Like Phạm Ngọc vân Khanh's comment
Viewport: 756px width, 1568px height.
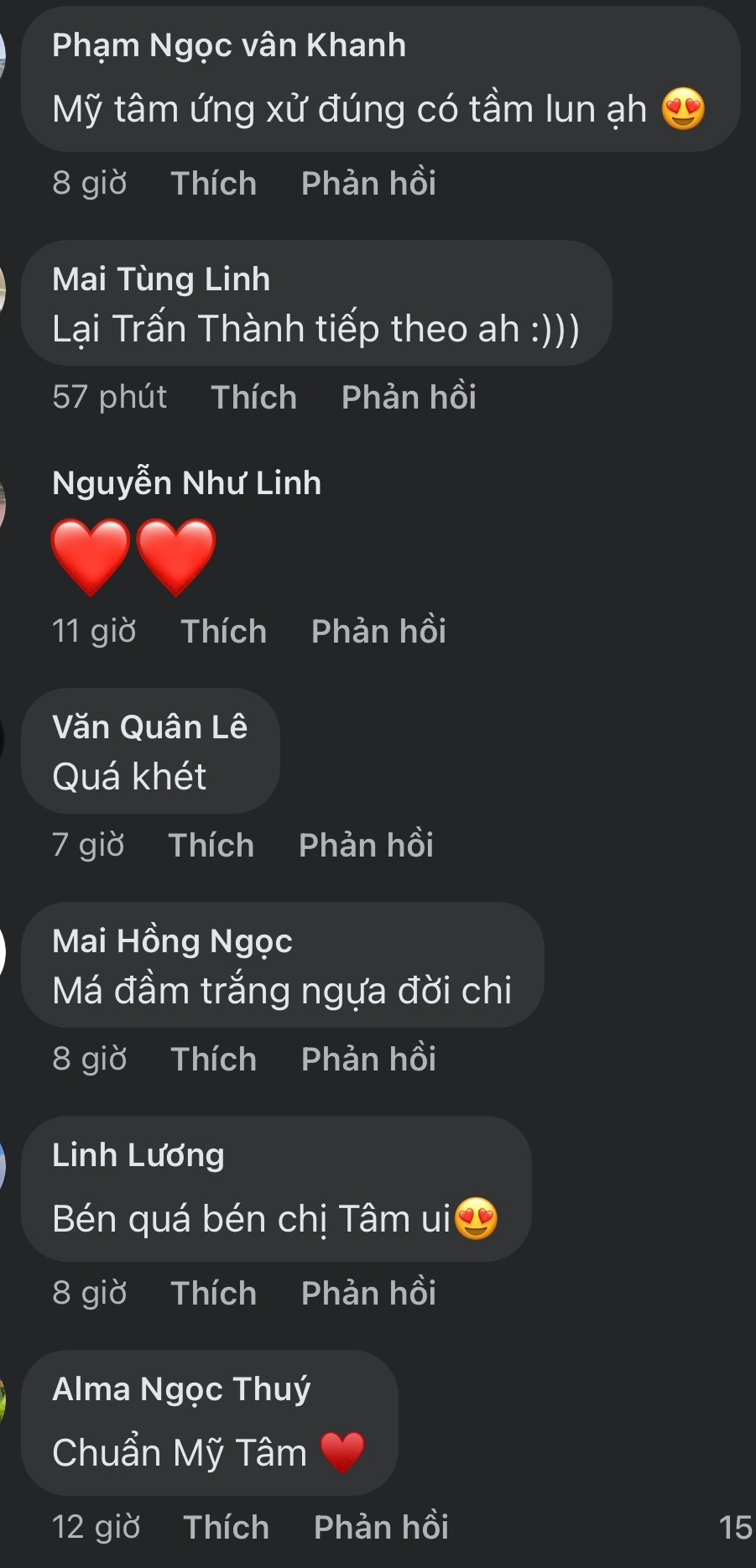click(213, 184)
